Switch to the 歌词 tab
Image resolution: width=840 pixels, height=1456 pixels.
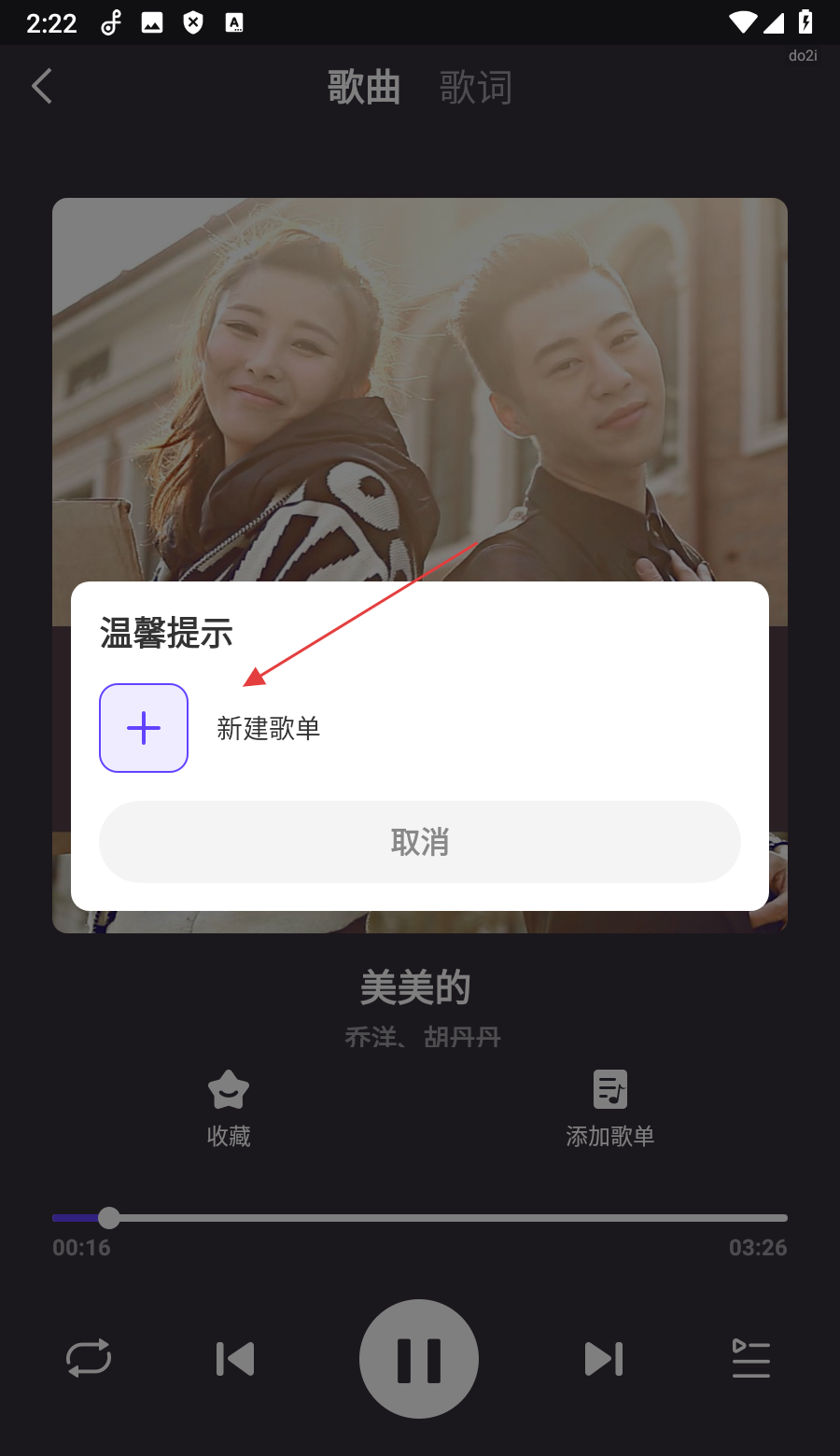476,88
